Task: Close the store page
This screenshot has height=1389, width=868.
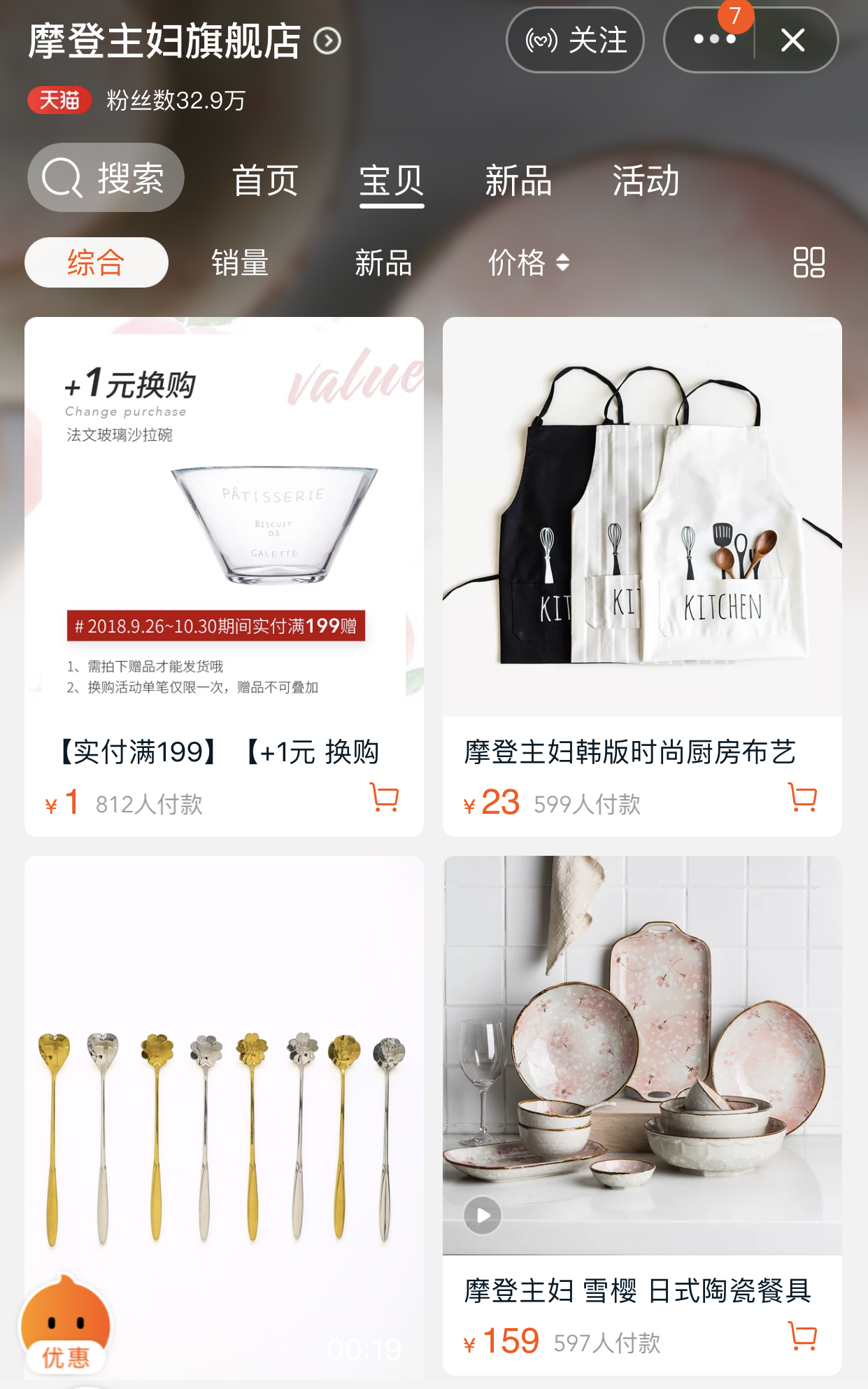Action: click(792, 41)
